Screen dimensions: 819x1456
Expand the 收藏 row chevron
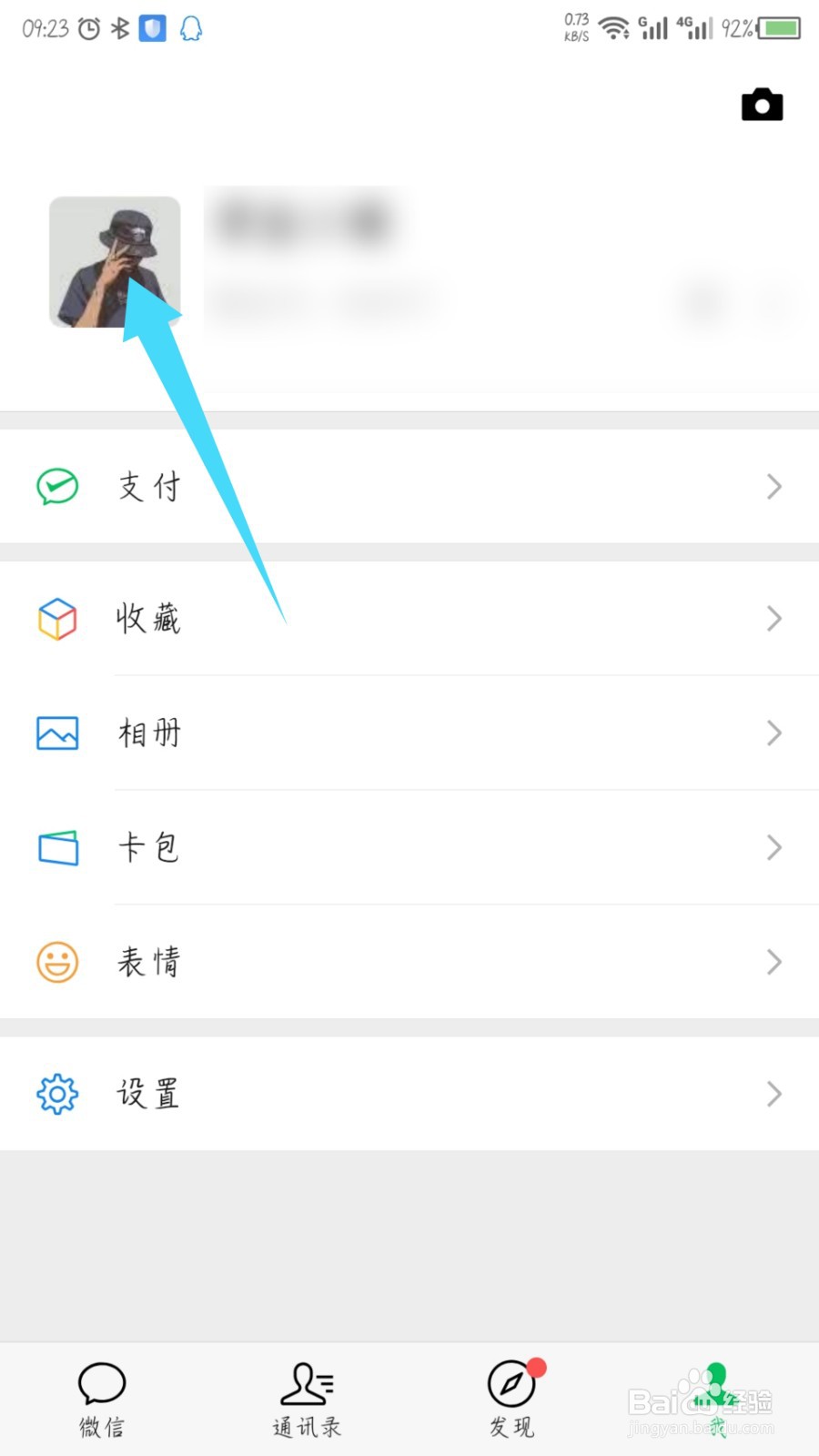click(x=773, y=619)
